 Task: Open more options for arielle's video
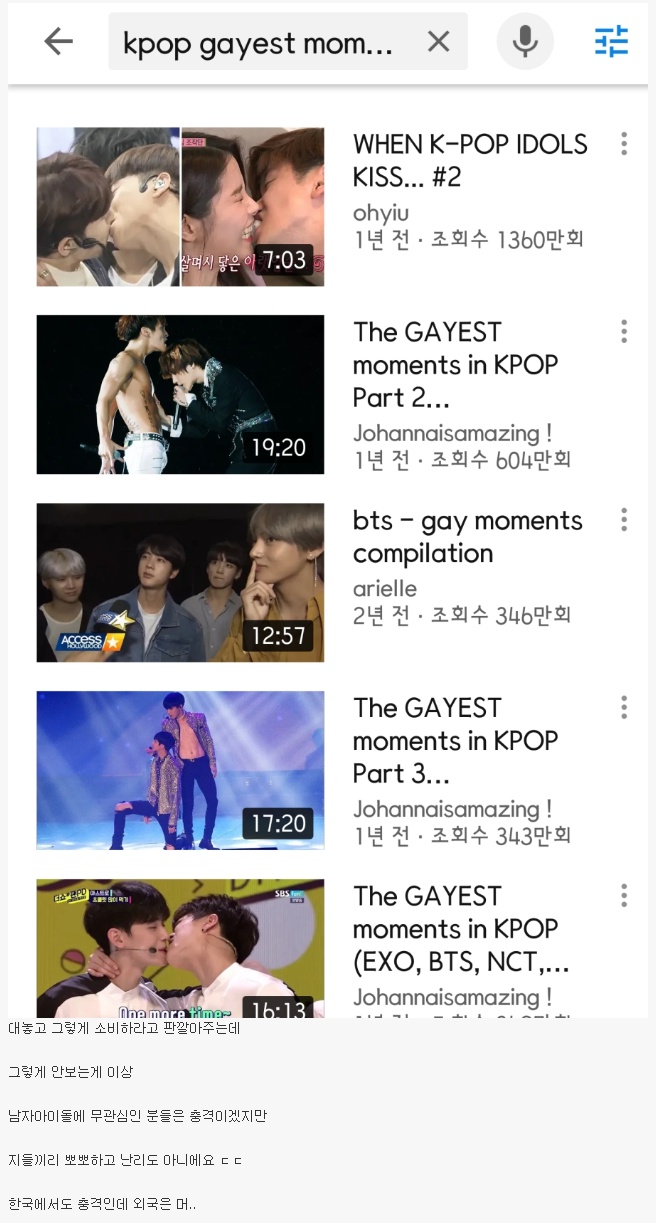624,520
